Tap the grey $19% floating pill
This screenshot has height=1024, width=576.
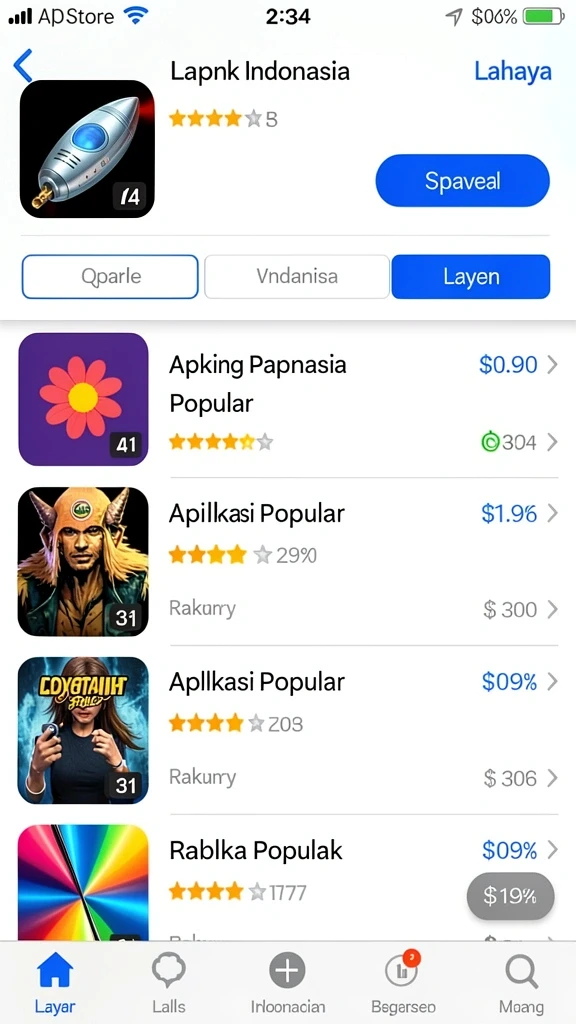point(510,896)
